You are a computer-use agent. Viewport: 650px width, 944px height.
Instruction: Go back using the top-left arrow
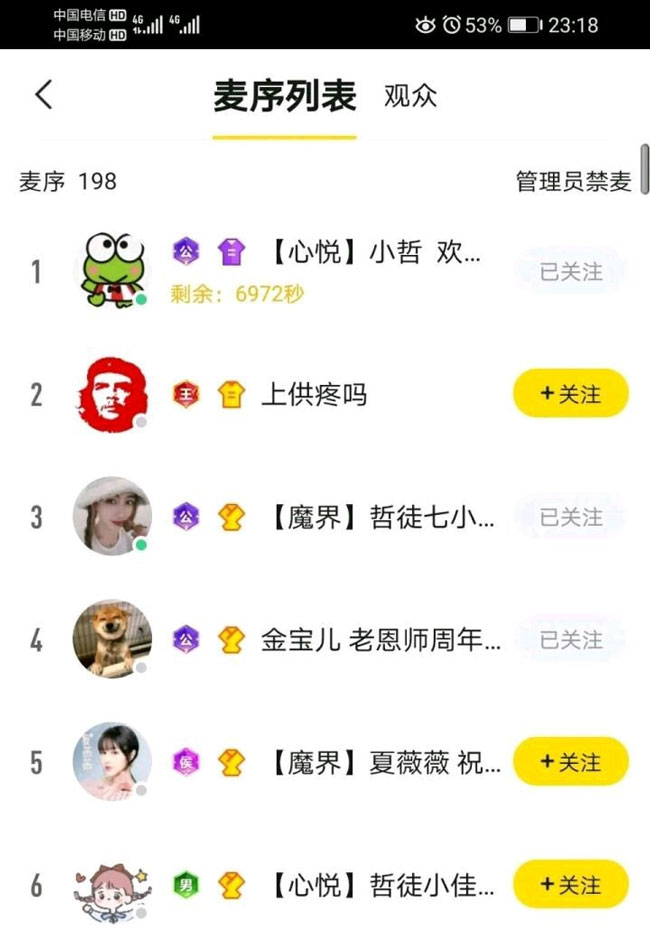click(43, 95)
